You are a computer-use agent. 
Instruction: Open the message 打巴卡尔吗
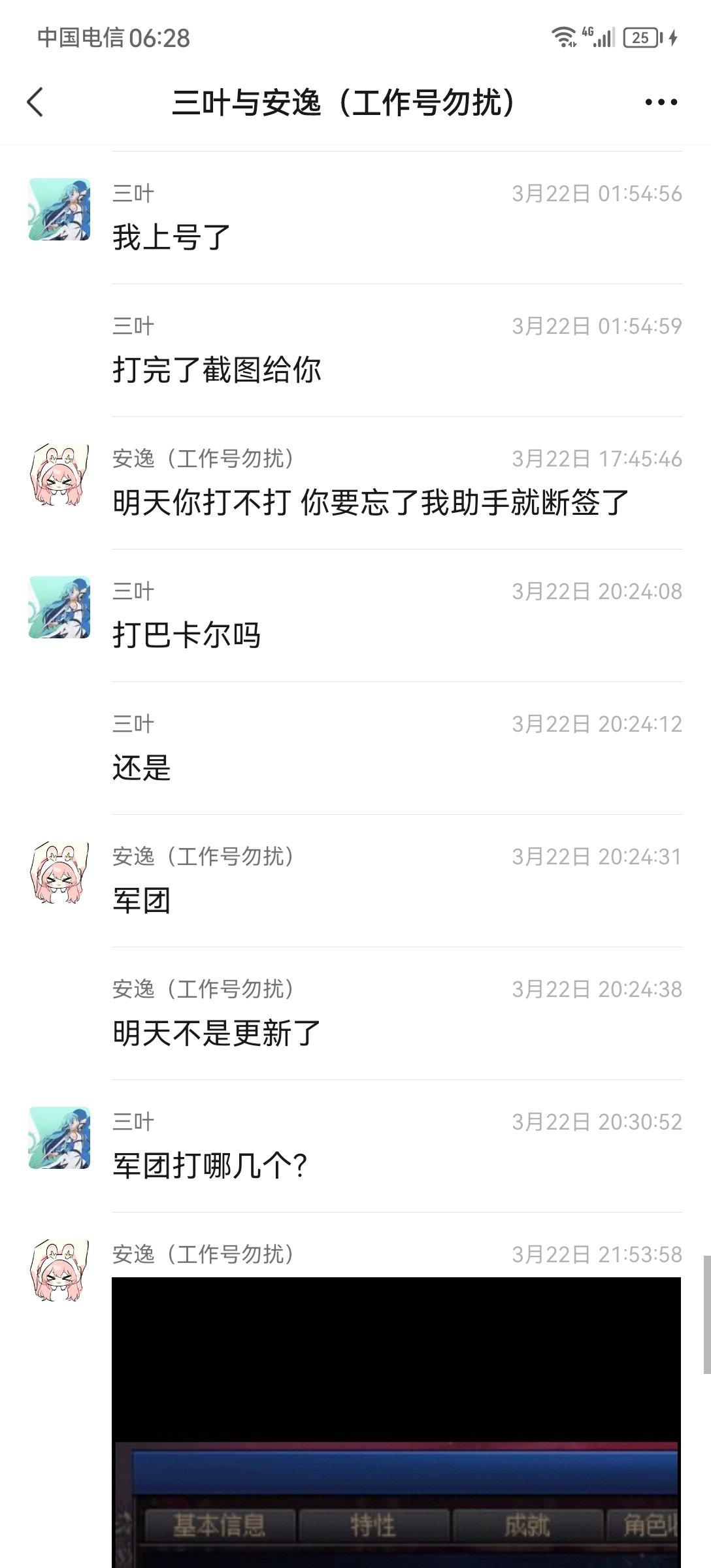point(186,636)
